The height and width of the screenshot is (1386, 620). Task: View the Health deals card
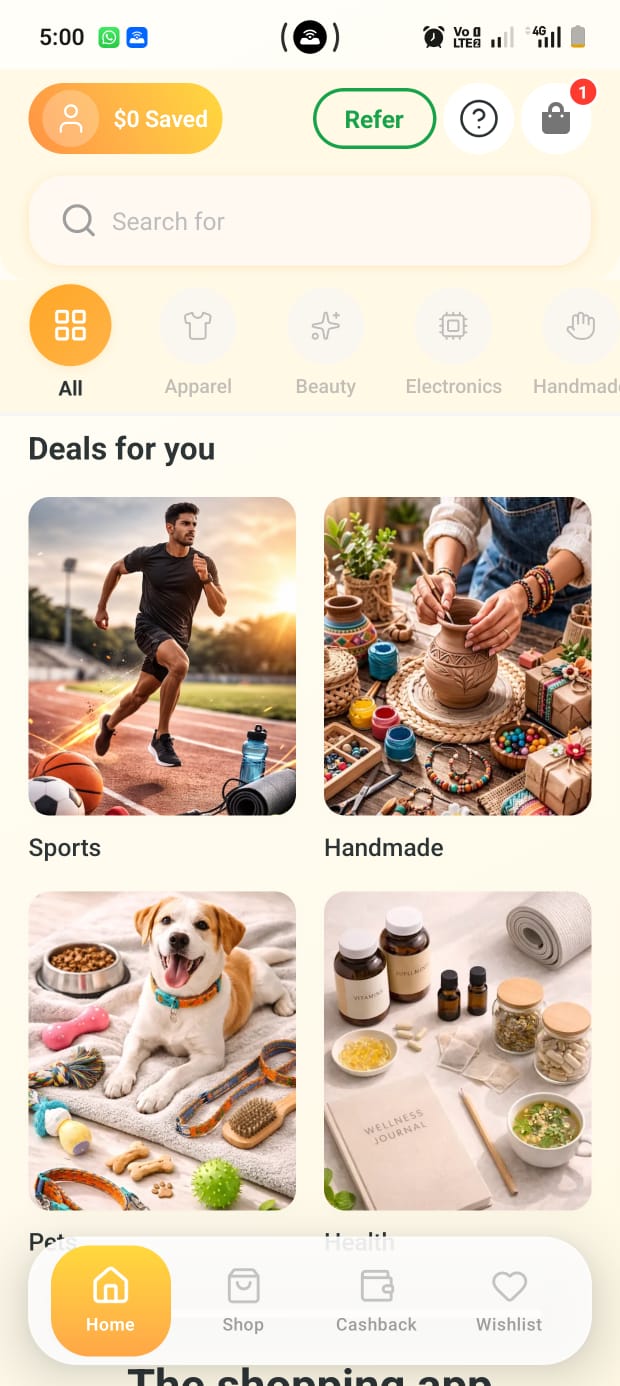(457, 1050)
